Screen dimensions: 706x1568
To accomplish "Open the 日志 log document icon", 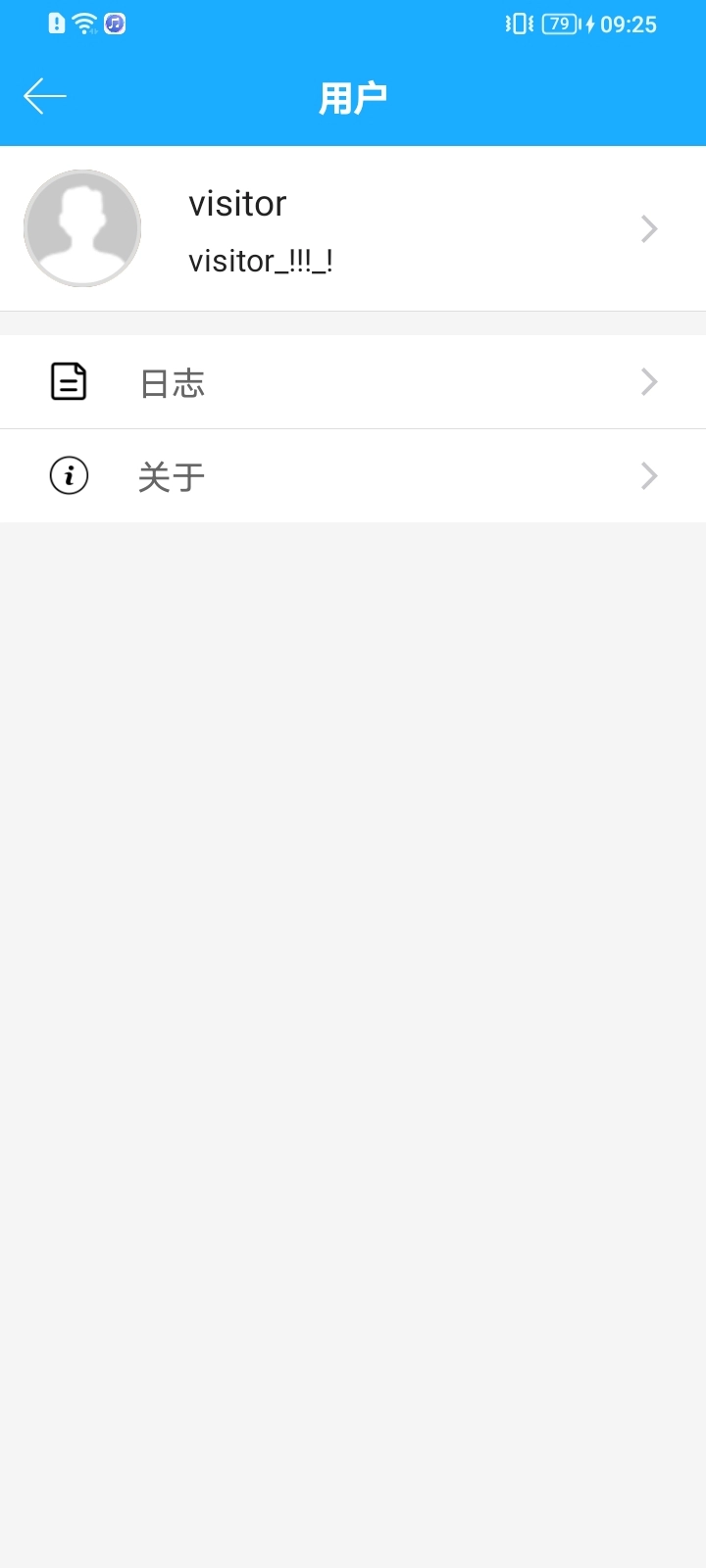I will [68, 381].
